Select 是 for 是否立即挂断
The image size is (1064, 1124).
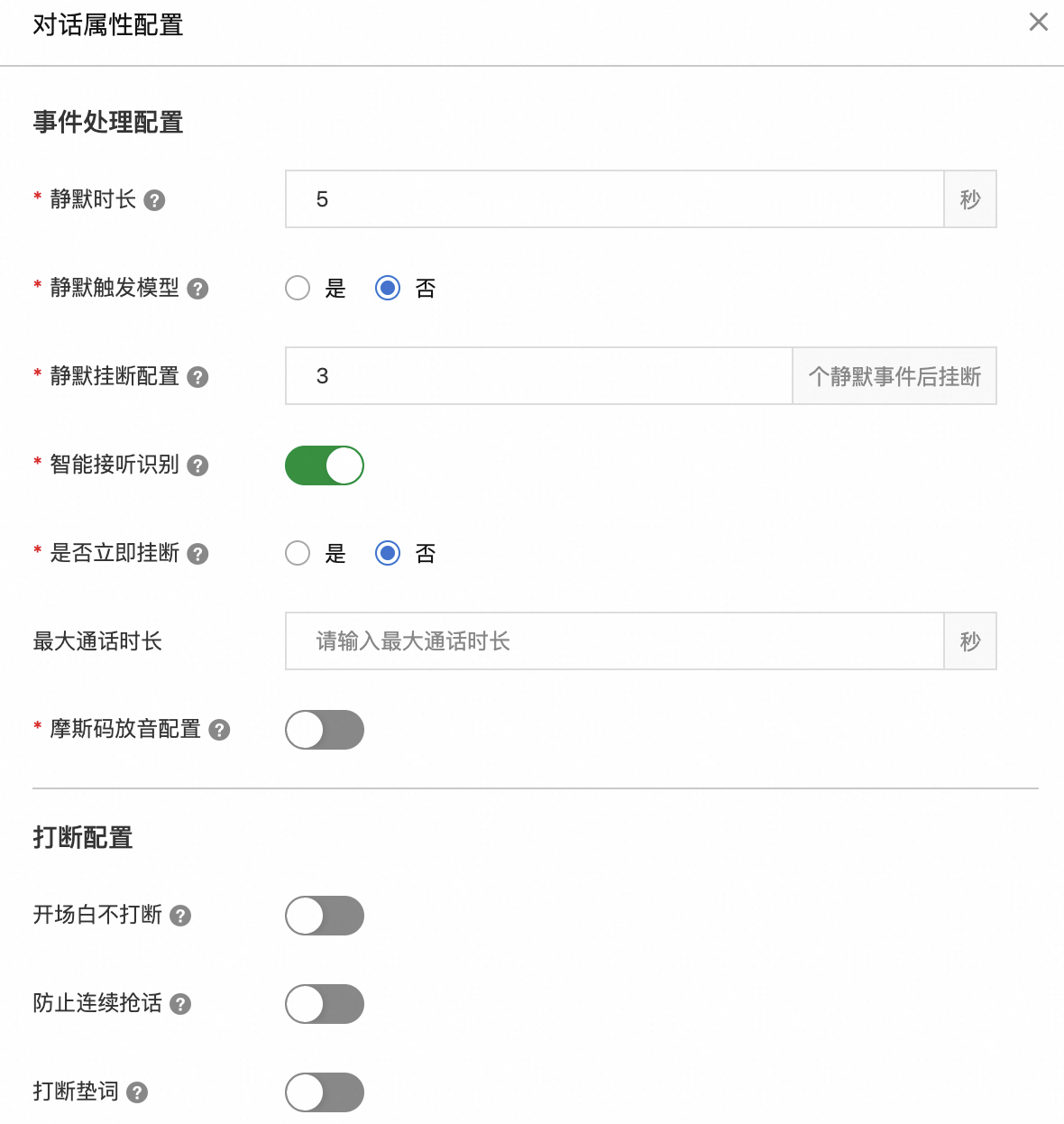[298, 553]
